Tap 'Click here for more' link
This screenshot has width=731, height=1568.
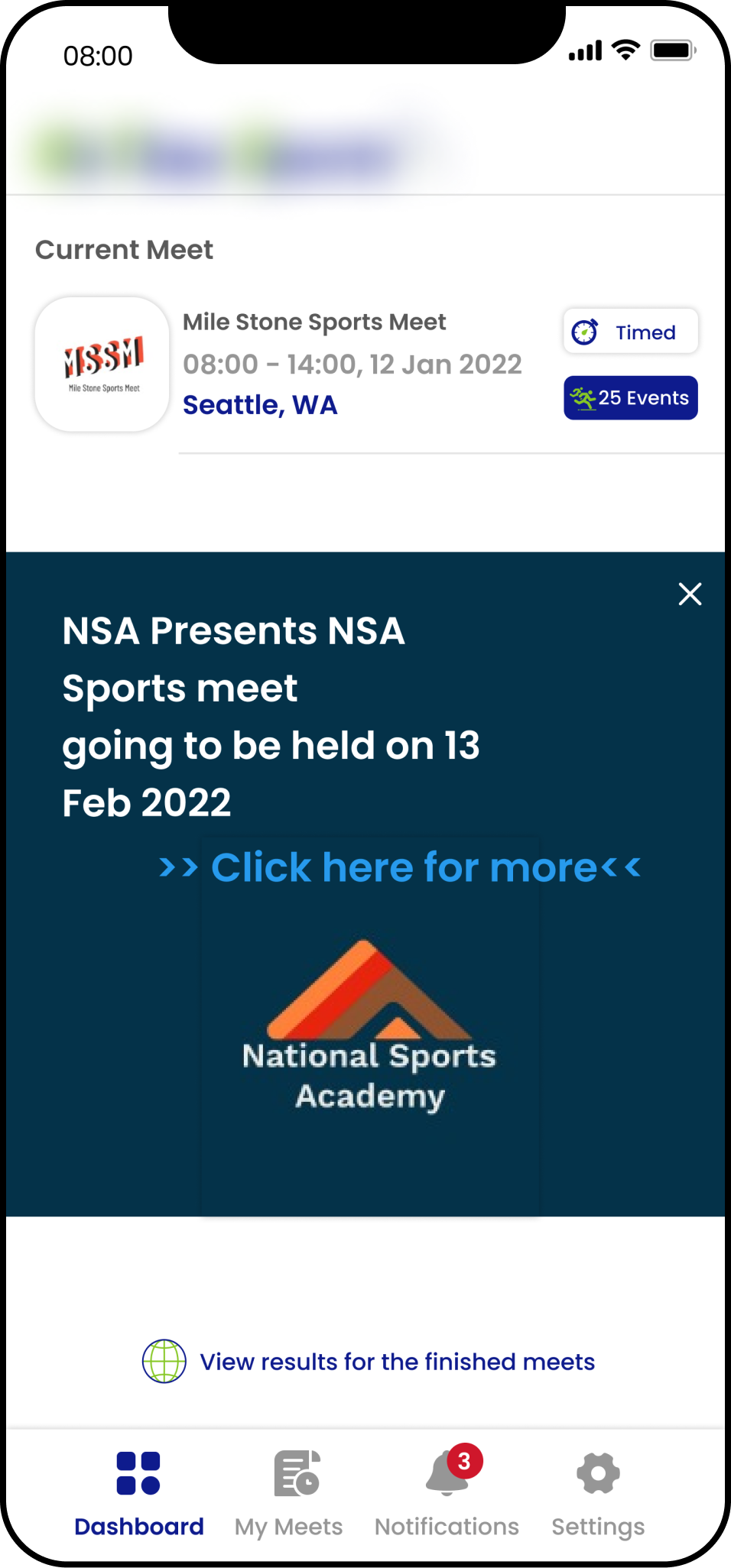pos(400,867)
